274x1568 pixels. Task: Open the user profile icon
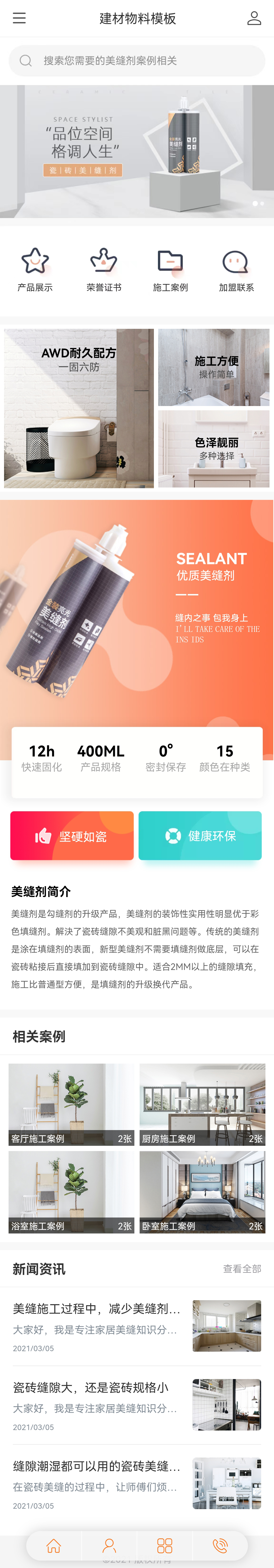254,18
